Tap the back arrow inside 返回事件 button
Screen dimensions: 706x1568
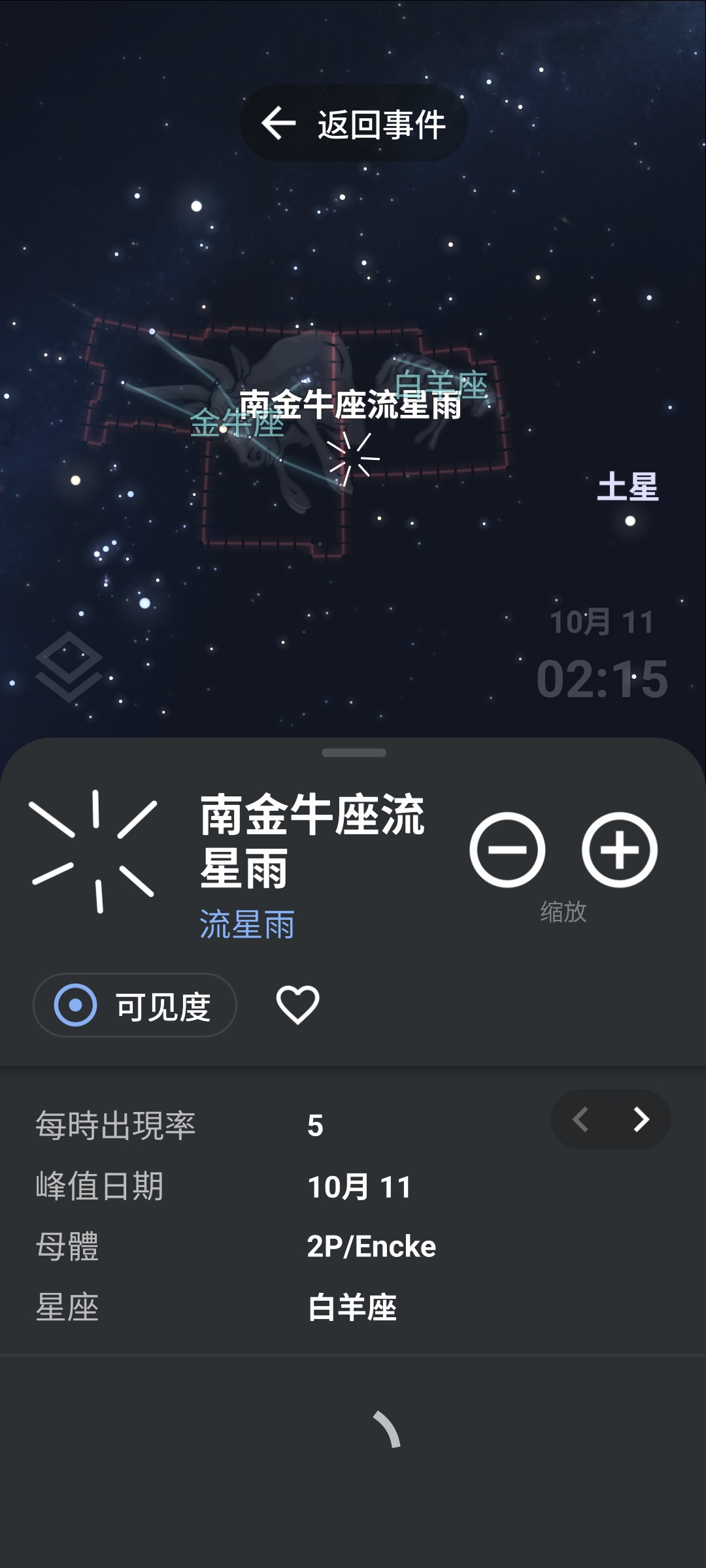277,123
